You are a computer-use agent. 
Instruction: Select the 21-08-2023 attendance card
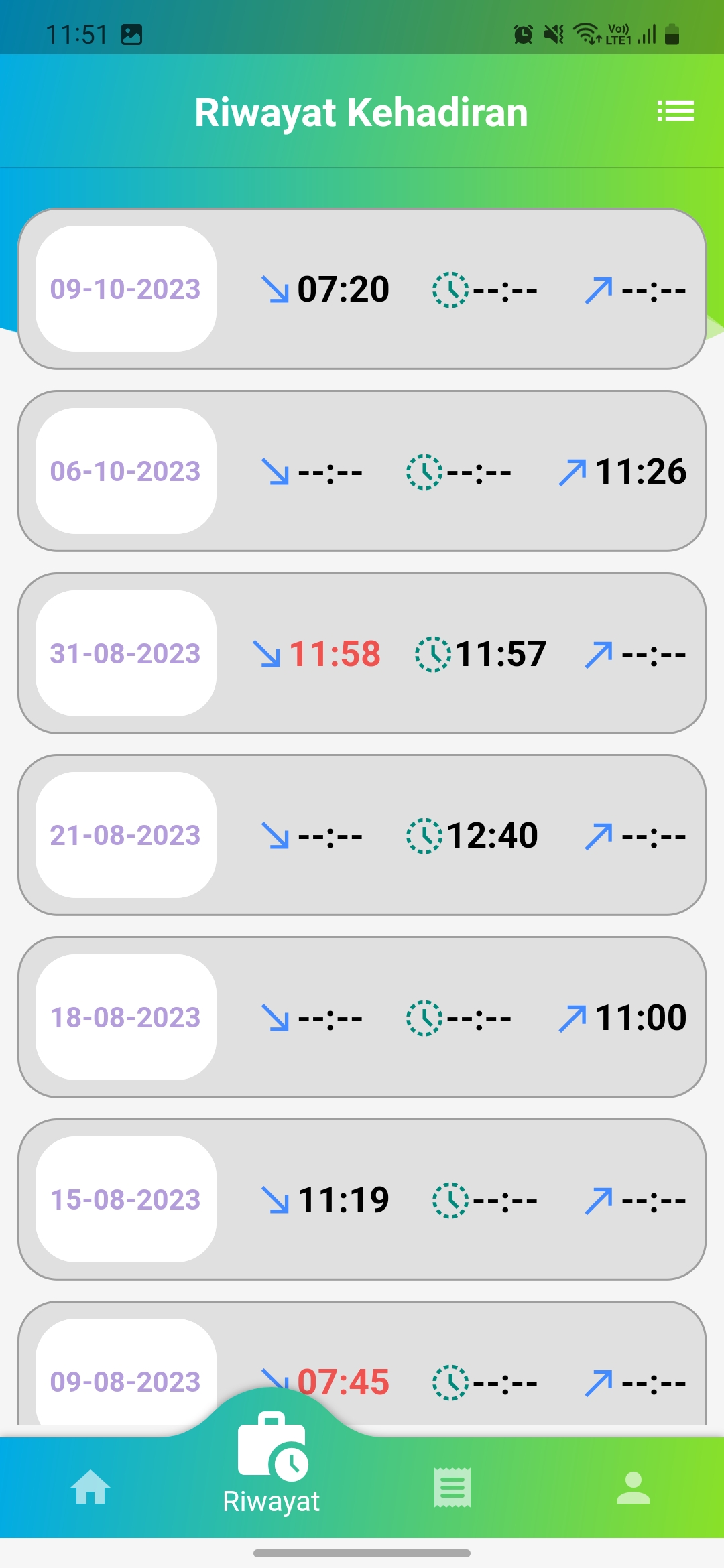pyautogui.click(x=362, y=835)
